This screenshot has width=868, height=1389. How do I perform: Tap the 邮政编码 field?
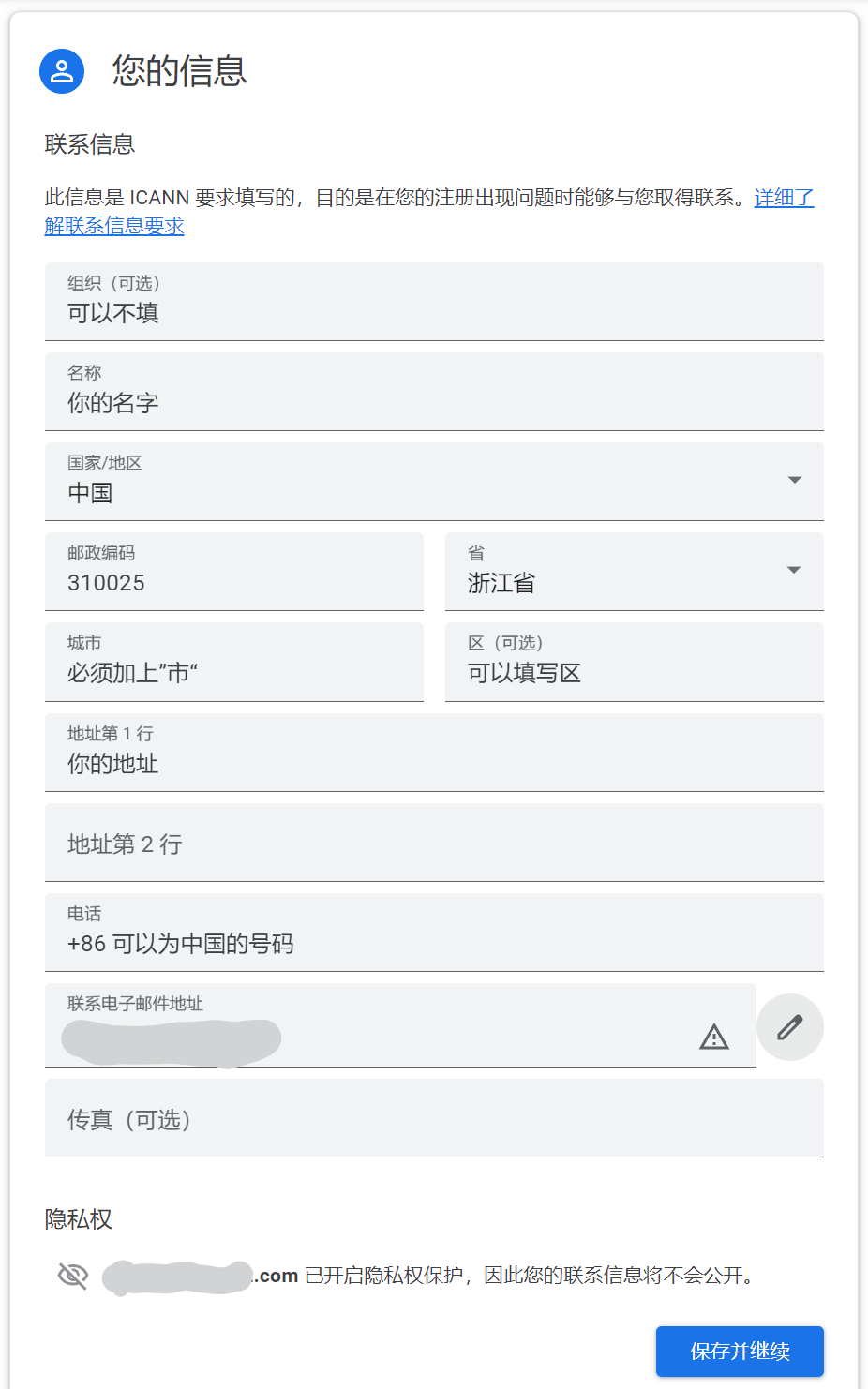tap(234, 572)
